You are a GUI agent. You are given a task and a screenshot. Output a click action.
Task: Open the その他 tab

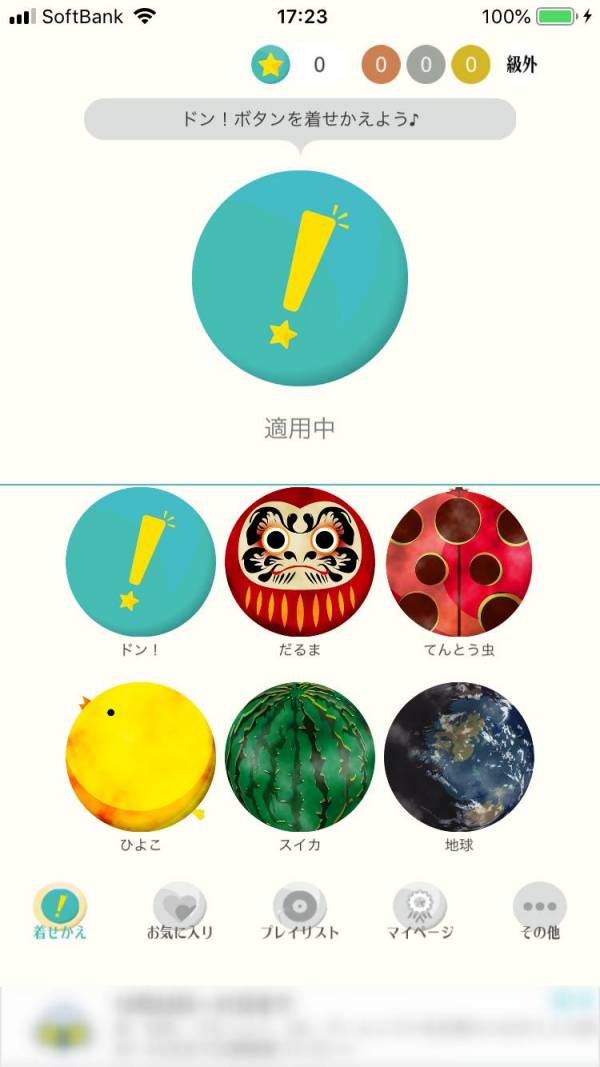click(539, 912)
